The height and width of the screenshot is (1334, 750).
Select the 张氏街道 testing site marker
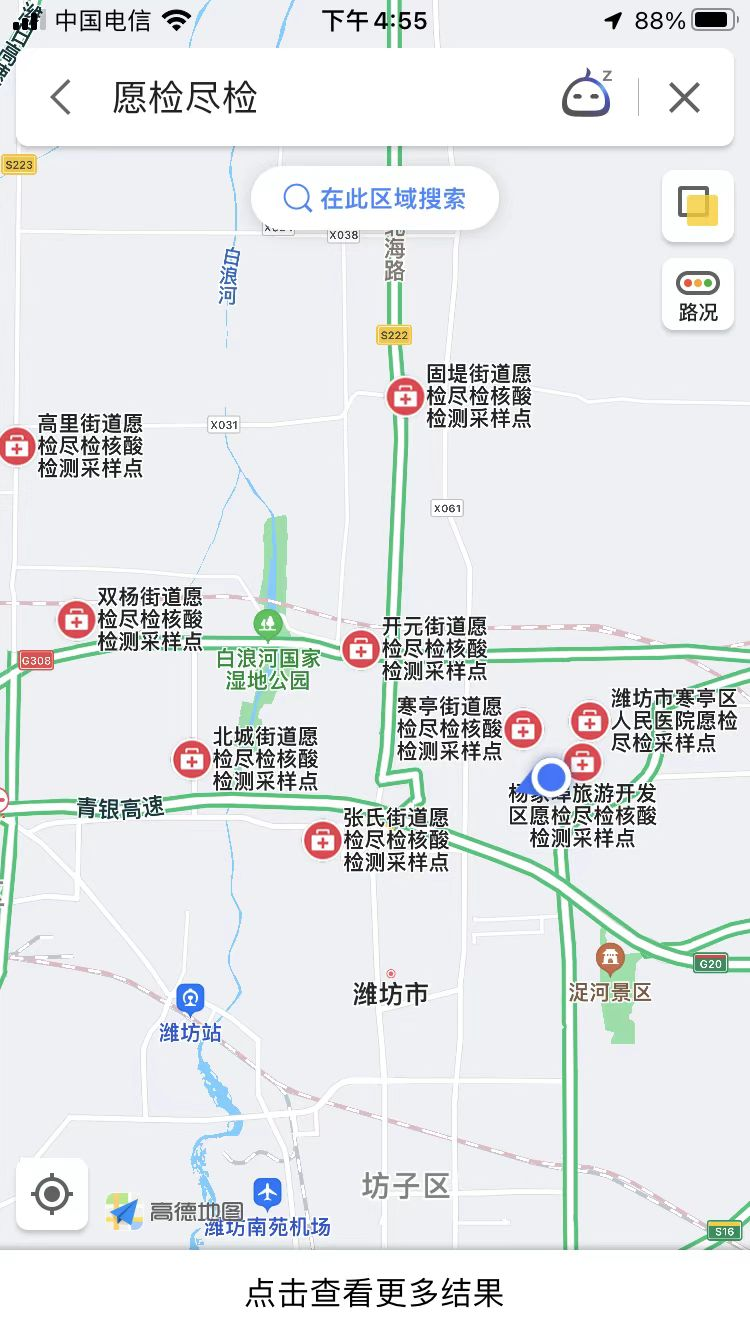(322, 840)
